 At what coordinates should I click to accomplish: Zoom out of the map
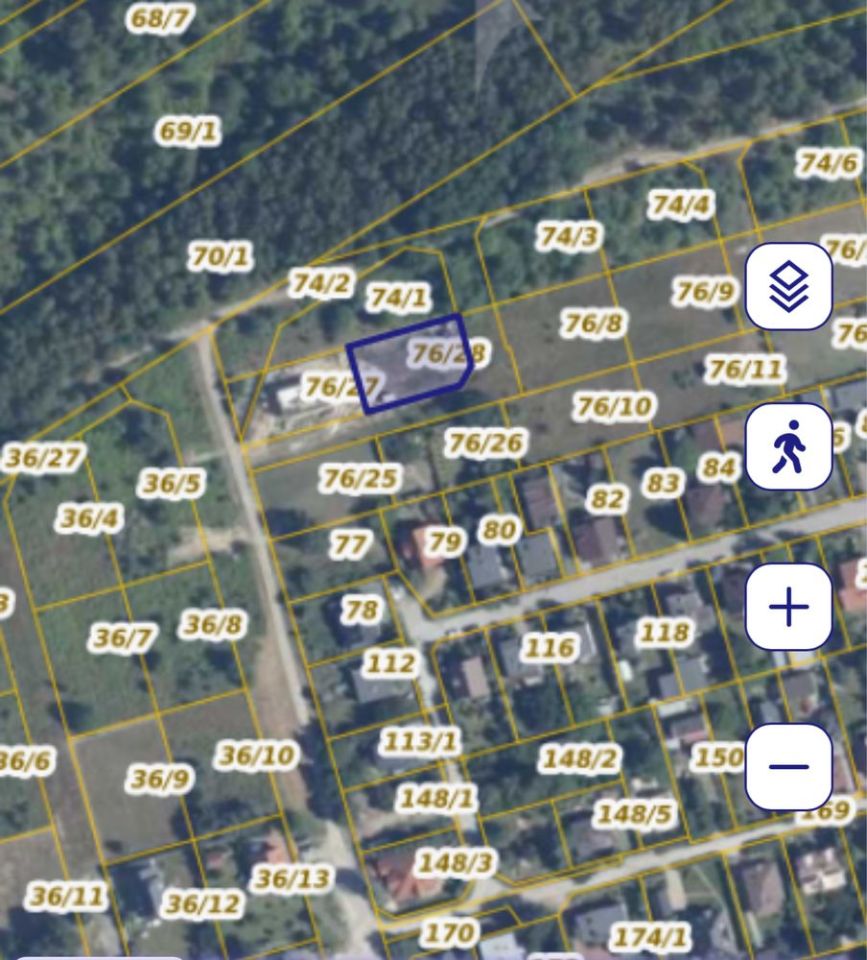pyautogui.click(x=788, y=767)
